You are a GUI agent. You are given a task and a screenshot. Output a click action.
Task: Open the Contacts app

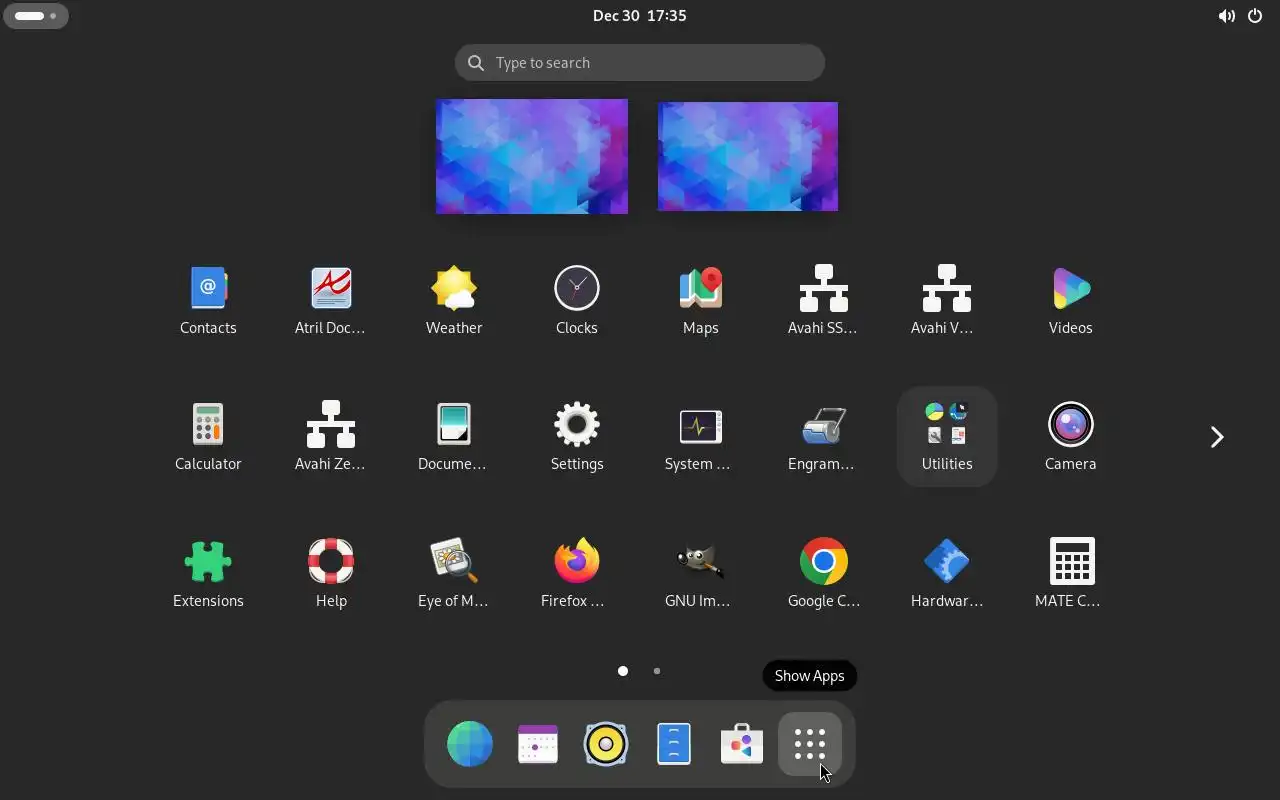click(x=208, y=299)
